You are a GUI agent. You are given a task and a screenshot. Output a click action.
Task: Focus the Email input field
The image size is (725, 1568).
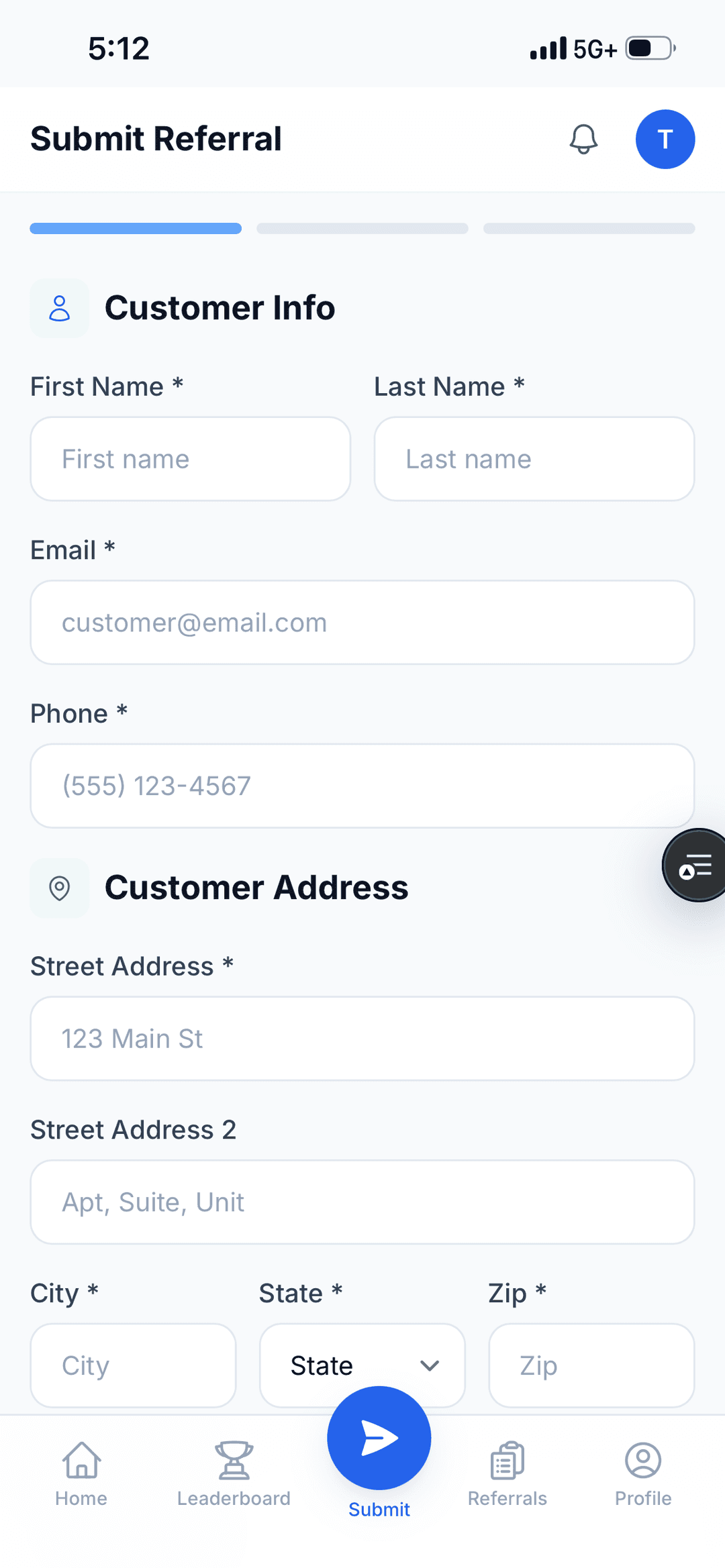[362, 622]
